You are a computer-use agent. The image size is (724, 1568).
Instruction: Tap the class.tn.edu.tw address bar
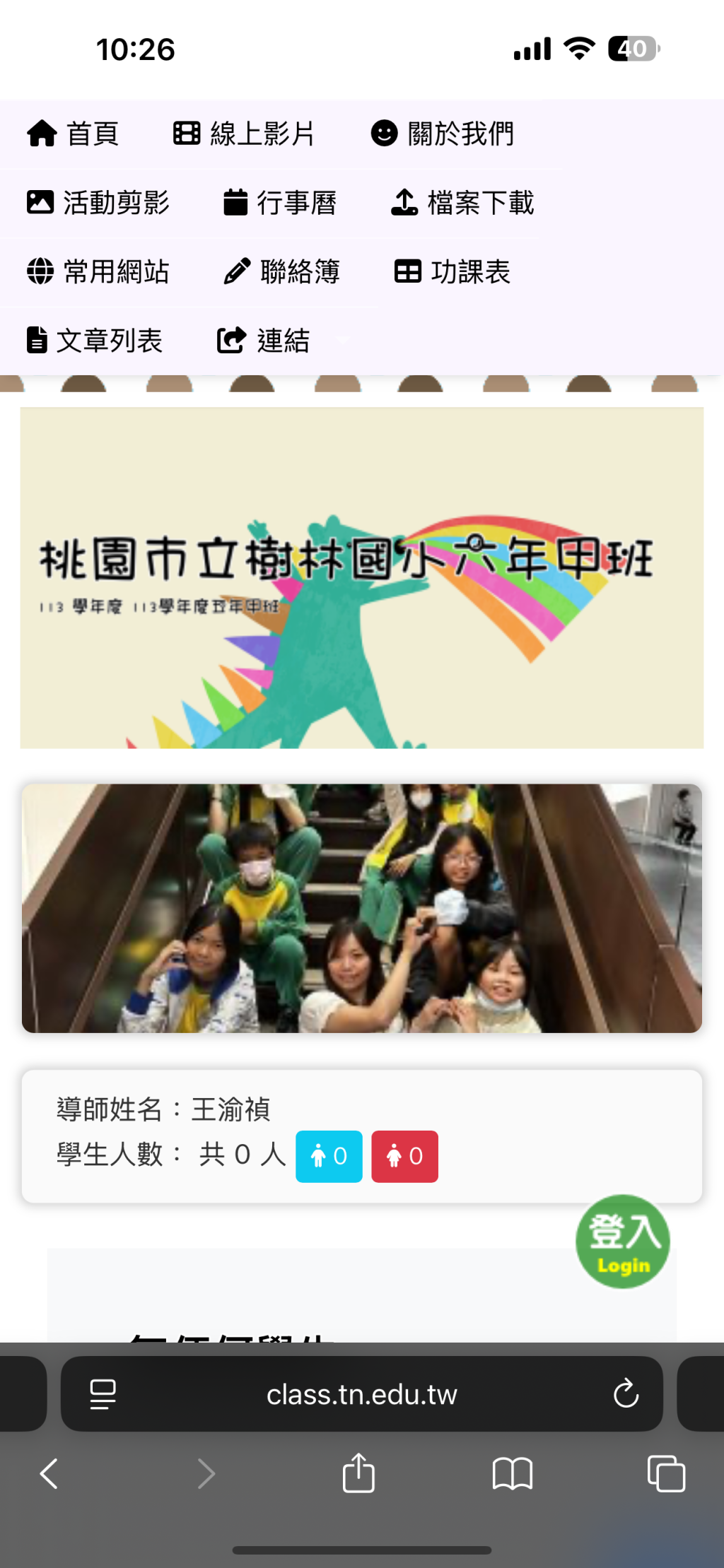pos(361,1395)
